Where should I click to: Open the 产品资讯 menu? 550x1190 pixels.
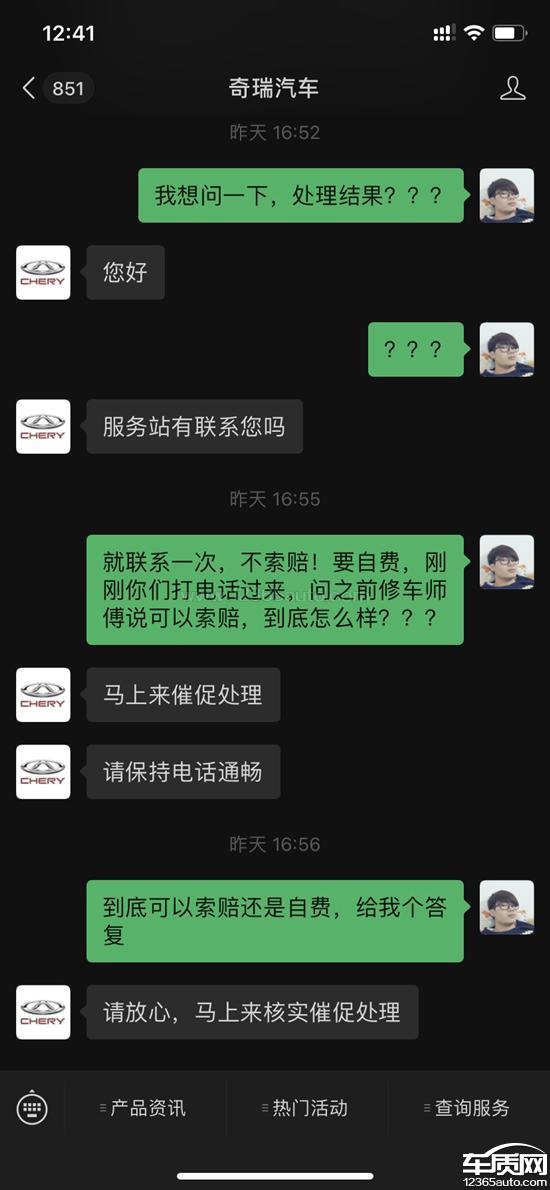pyautogui.click(x=144, y=1108)
